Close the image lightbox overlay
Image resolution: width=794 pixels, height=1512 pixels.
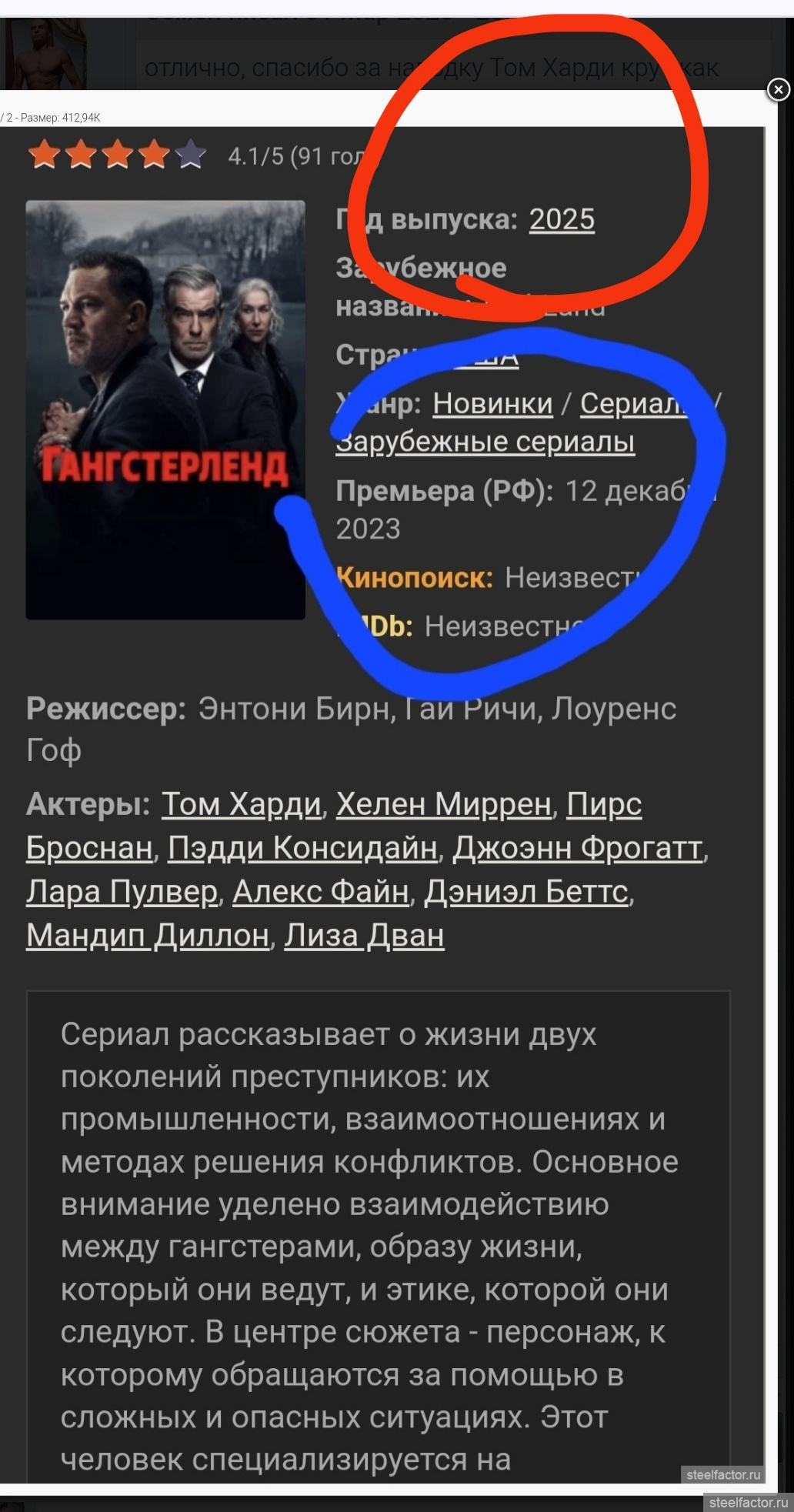[778, 90]
